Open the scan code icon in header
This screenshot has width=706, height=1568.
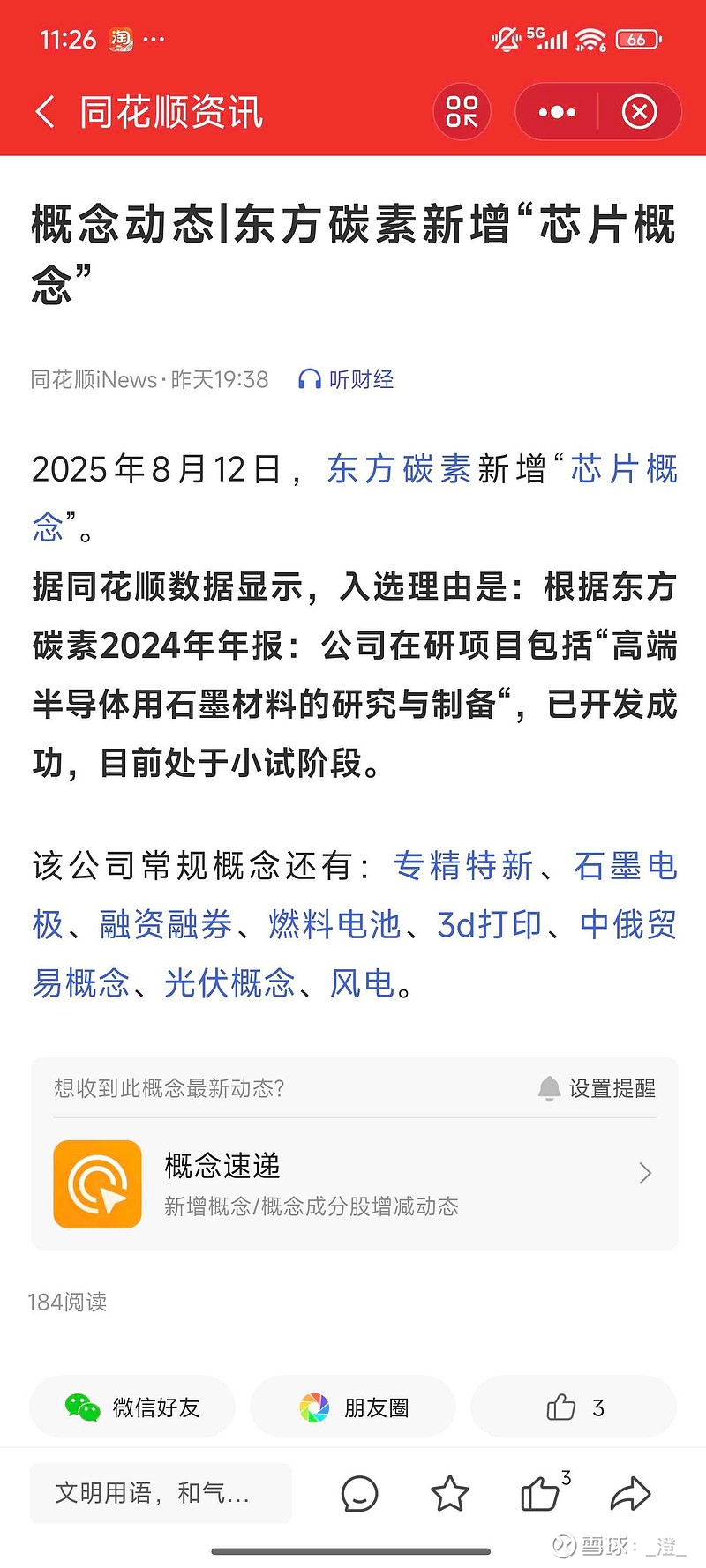click(462, 112)
